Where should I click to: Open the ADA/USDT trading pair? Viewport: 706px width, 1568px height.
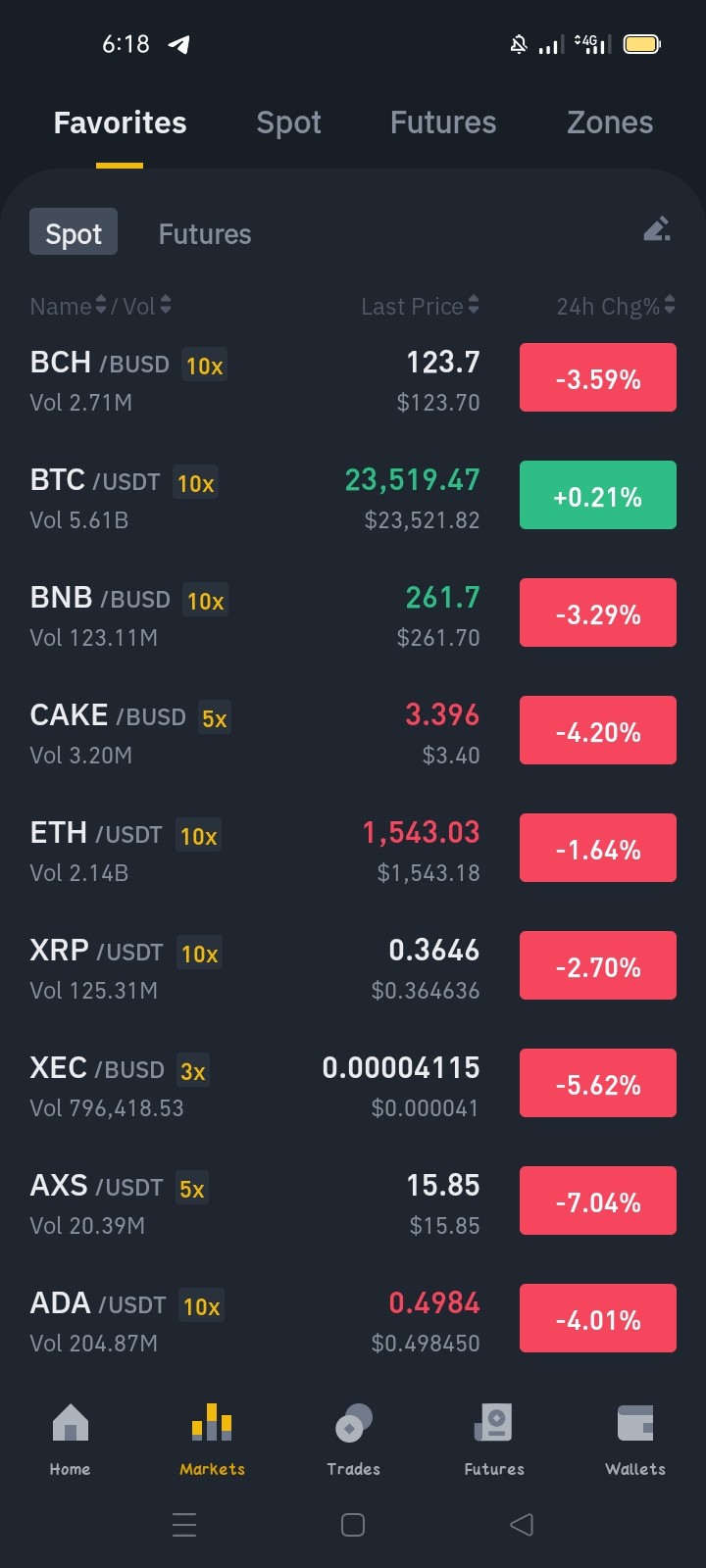tap(353, 1323)
